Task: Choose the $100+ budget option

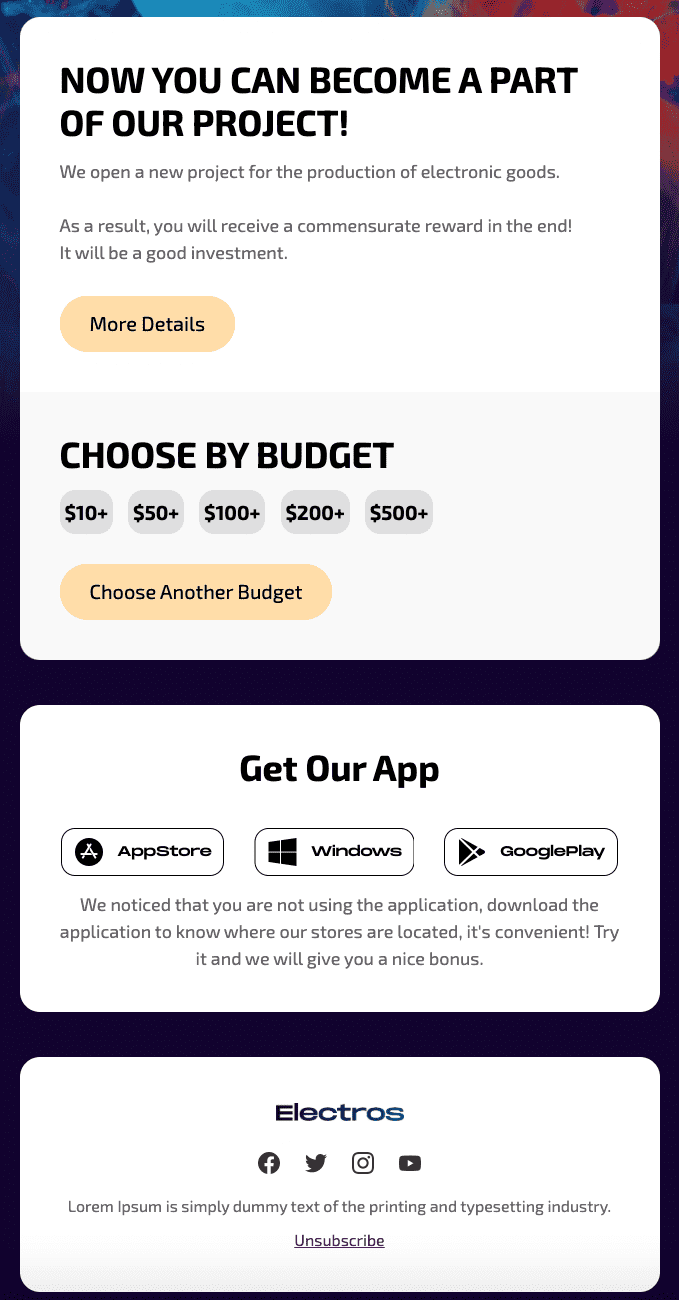Action: [x=232, y=513]
